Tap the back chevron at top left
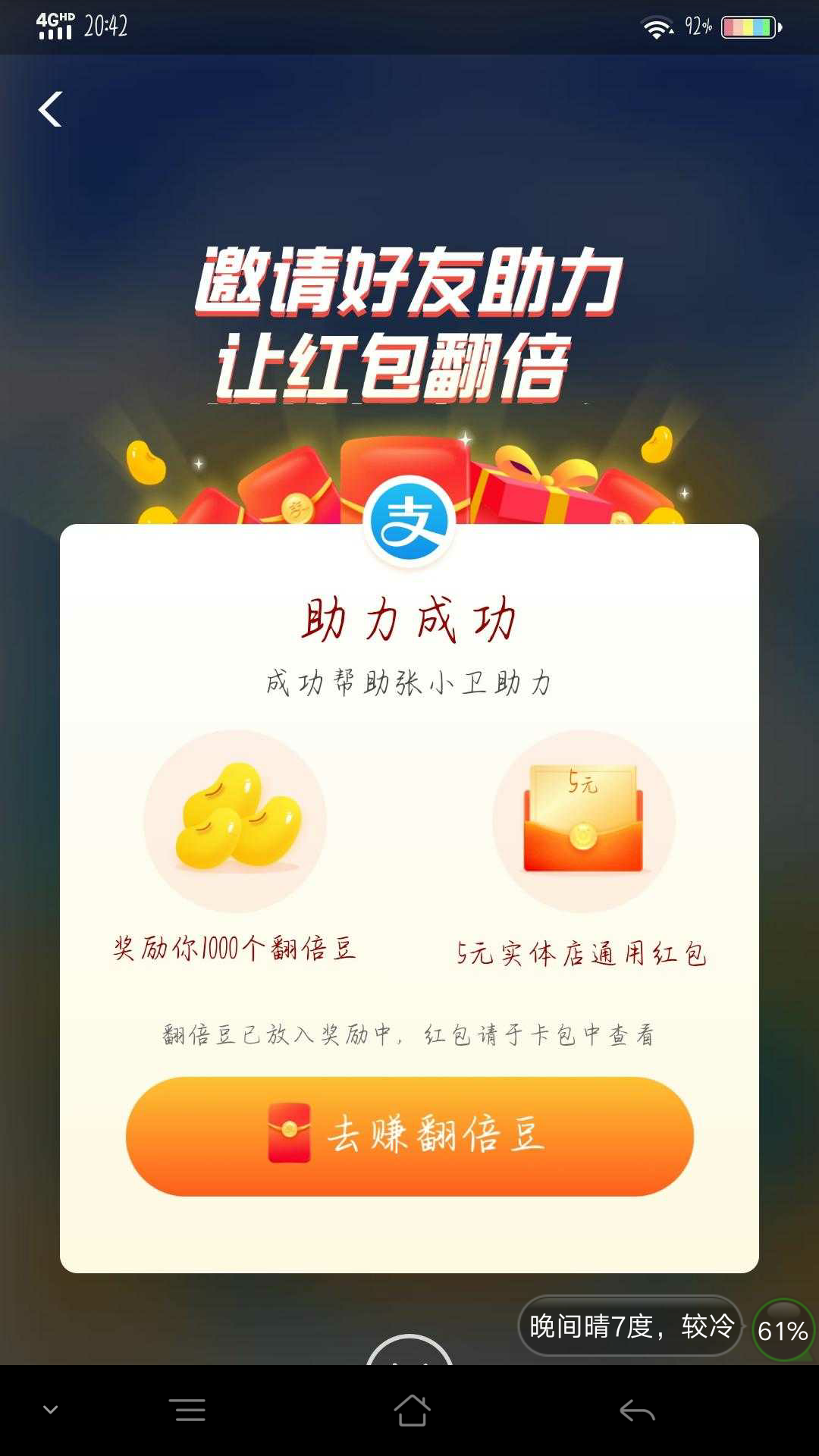Image resolution: width=819 pixels, height=1456 pixels. 50,111
